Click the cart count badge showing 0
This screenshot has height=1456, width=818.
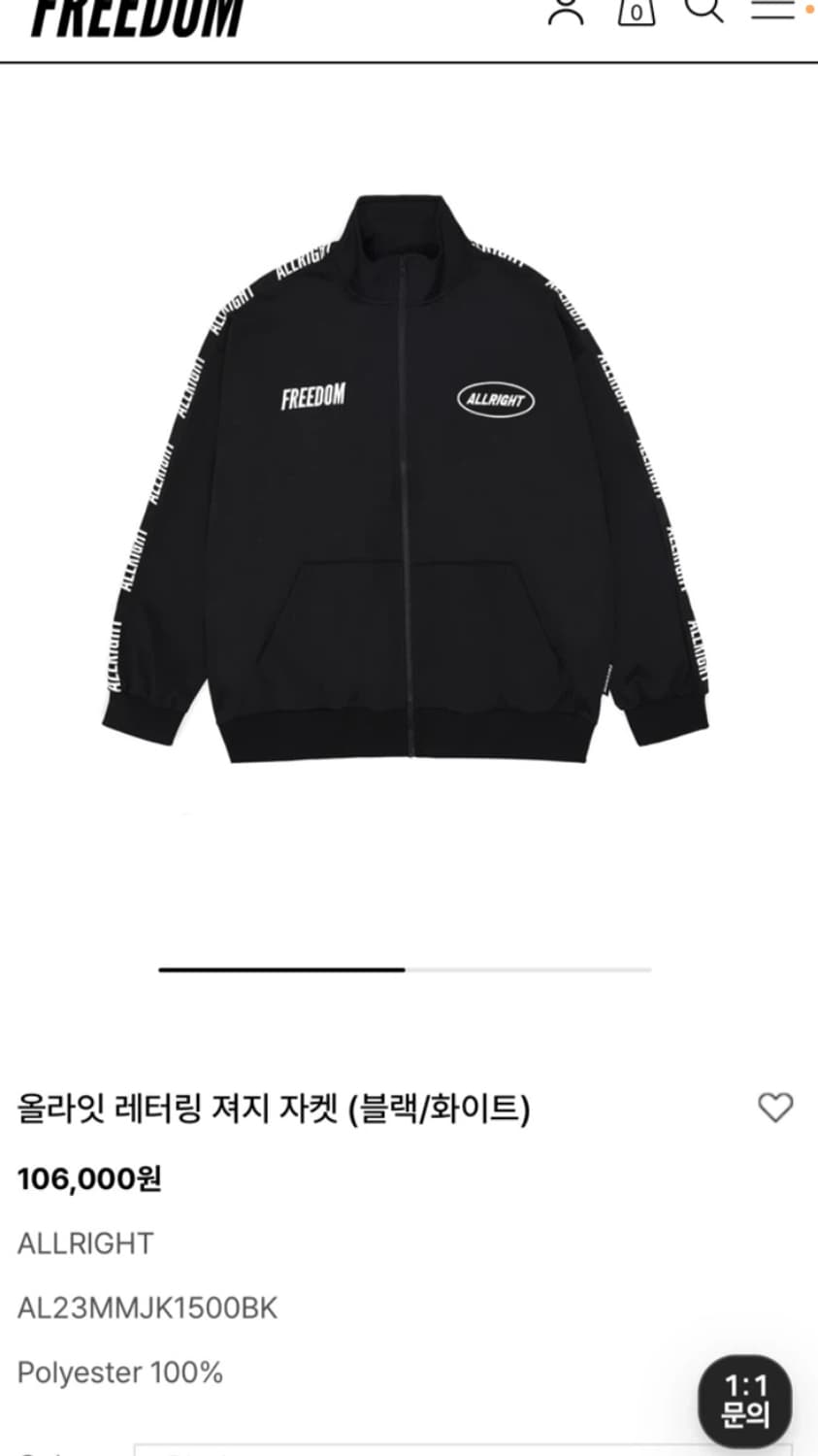(637, 12)
